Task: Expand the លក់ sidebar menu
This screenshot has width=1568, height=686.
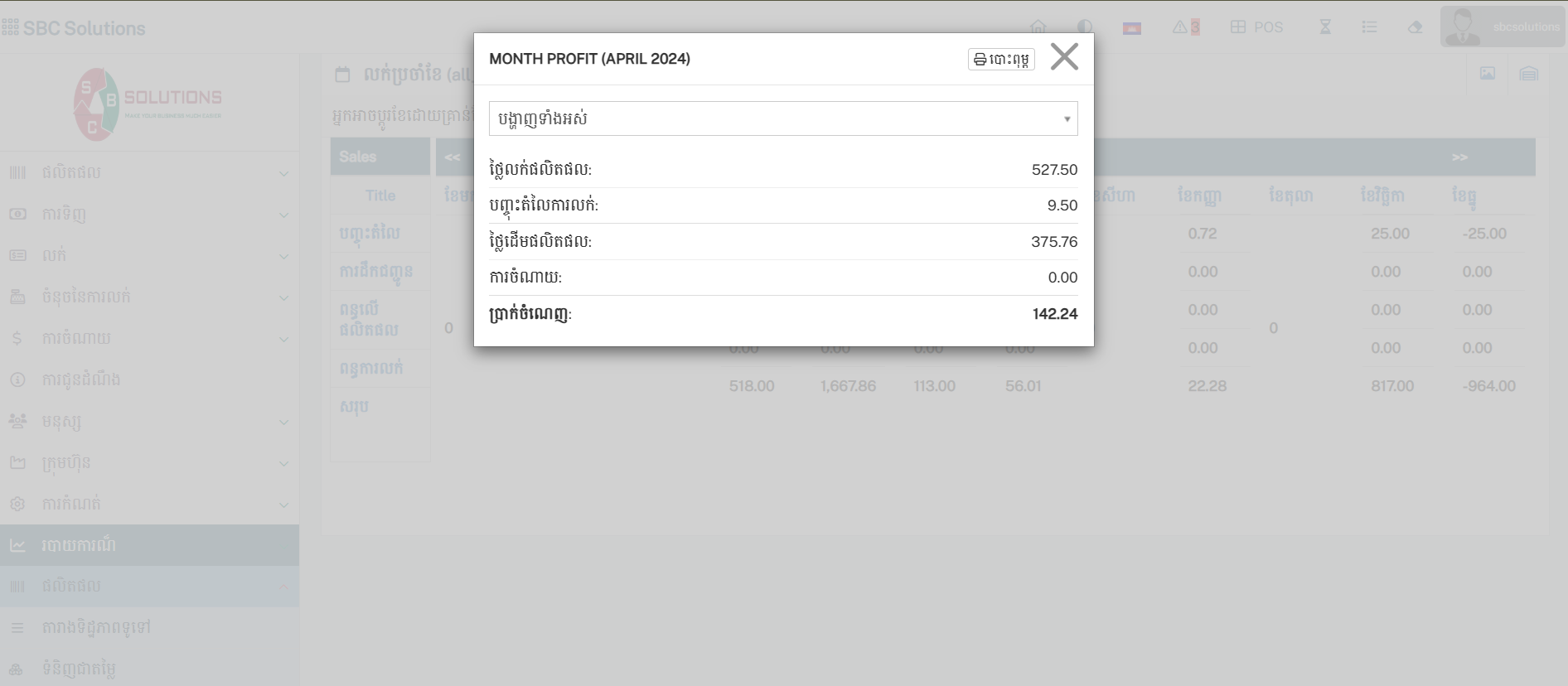Action: point(149,255)
